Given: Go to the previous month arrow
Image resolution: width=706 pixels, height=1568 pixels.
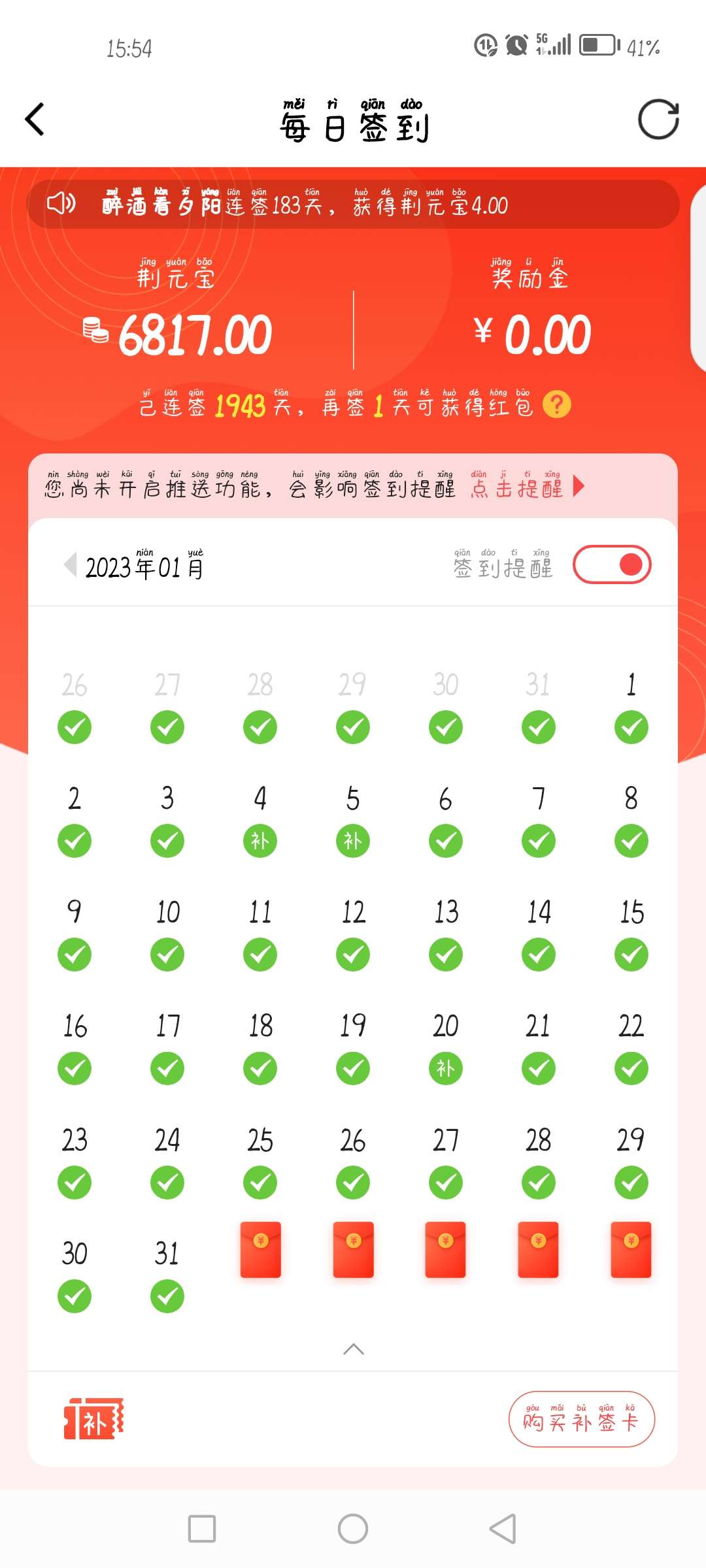Looking at the screenshot, I should click(x=70, y=564).
